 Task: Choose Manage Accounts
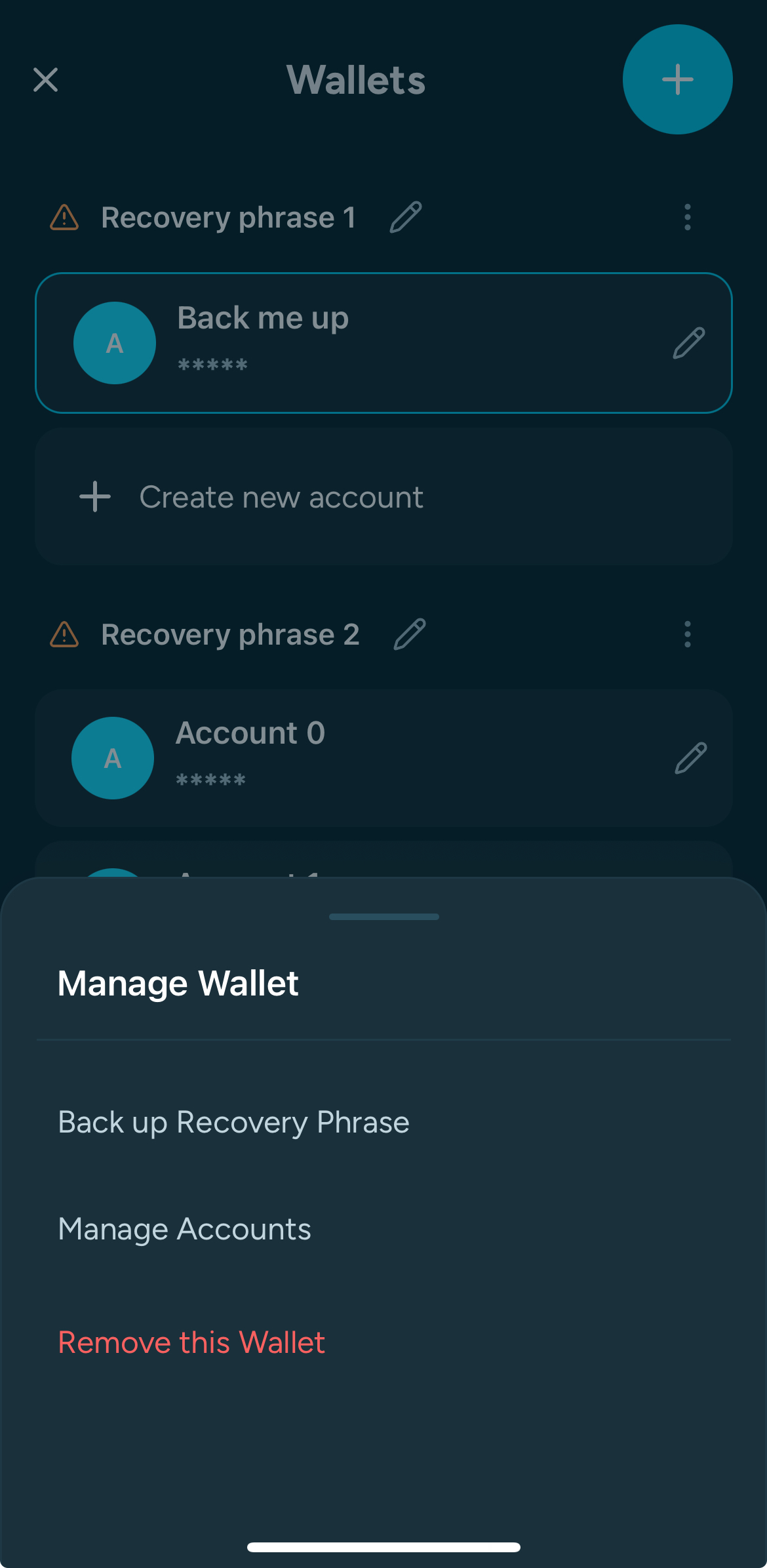[x=184, y=1229]
